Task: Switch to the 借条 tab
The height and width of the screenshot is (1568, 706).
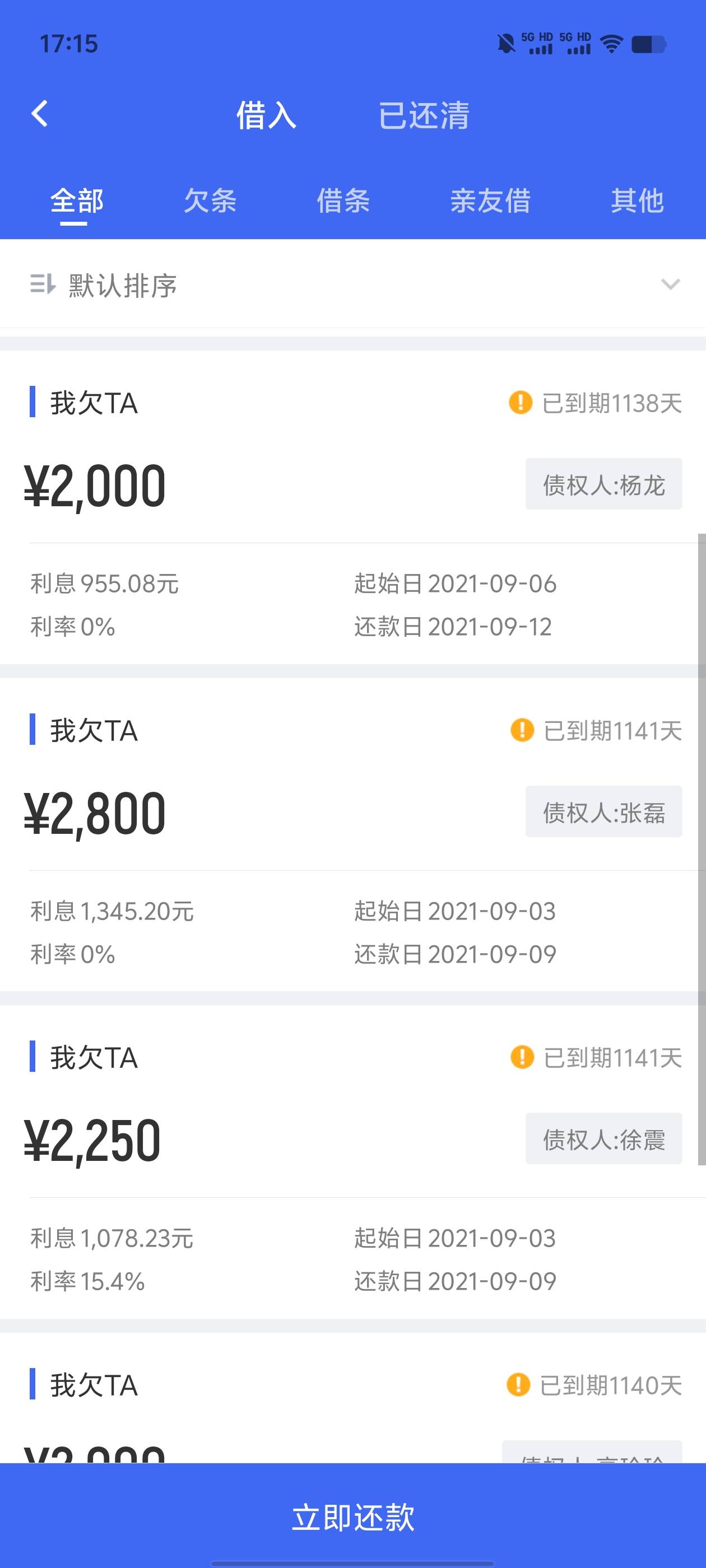Action: coord(343,201)
